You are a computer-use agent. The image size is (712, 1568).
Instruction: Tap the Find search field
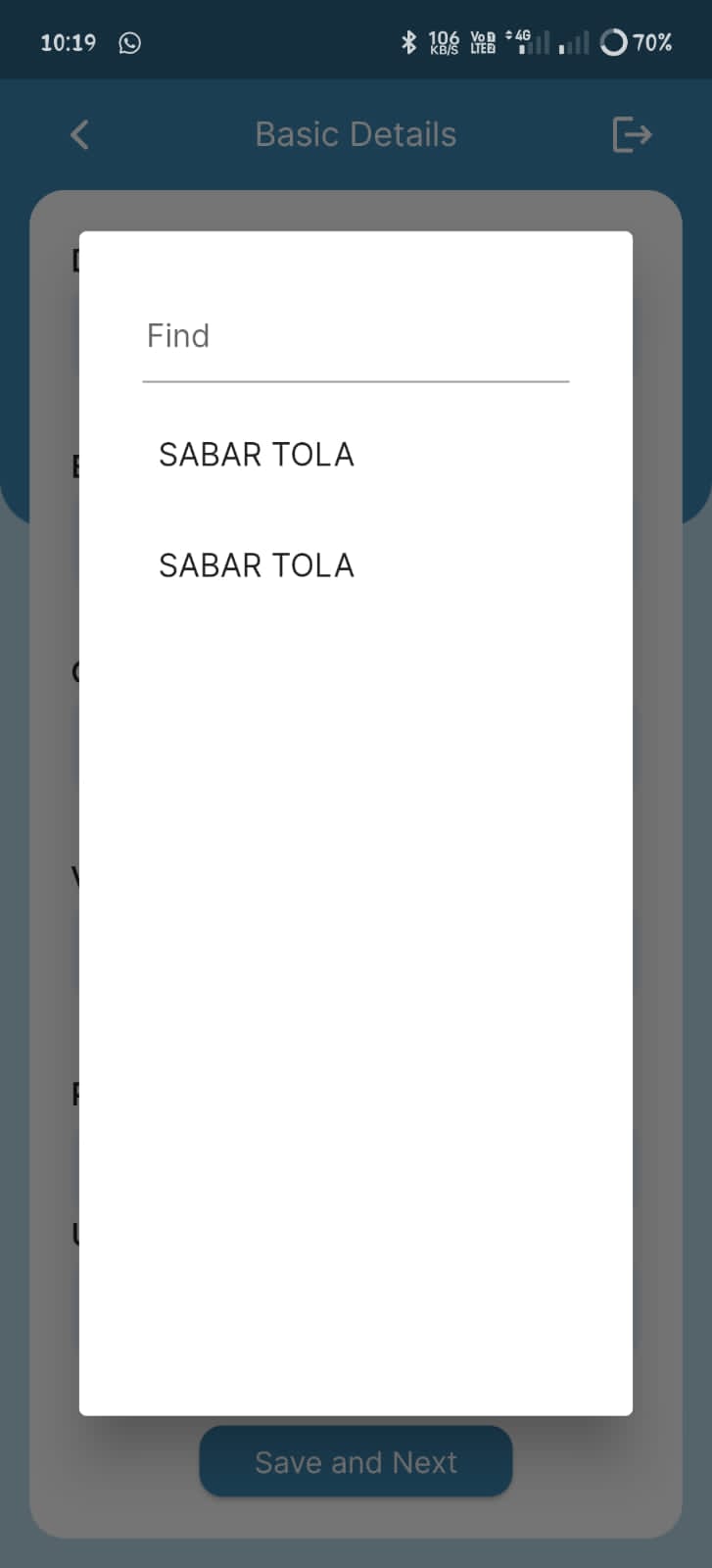point(356,336)
